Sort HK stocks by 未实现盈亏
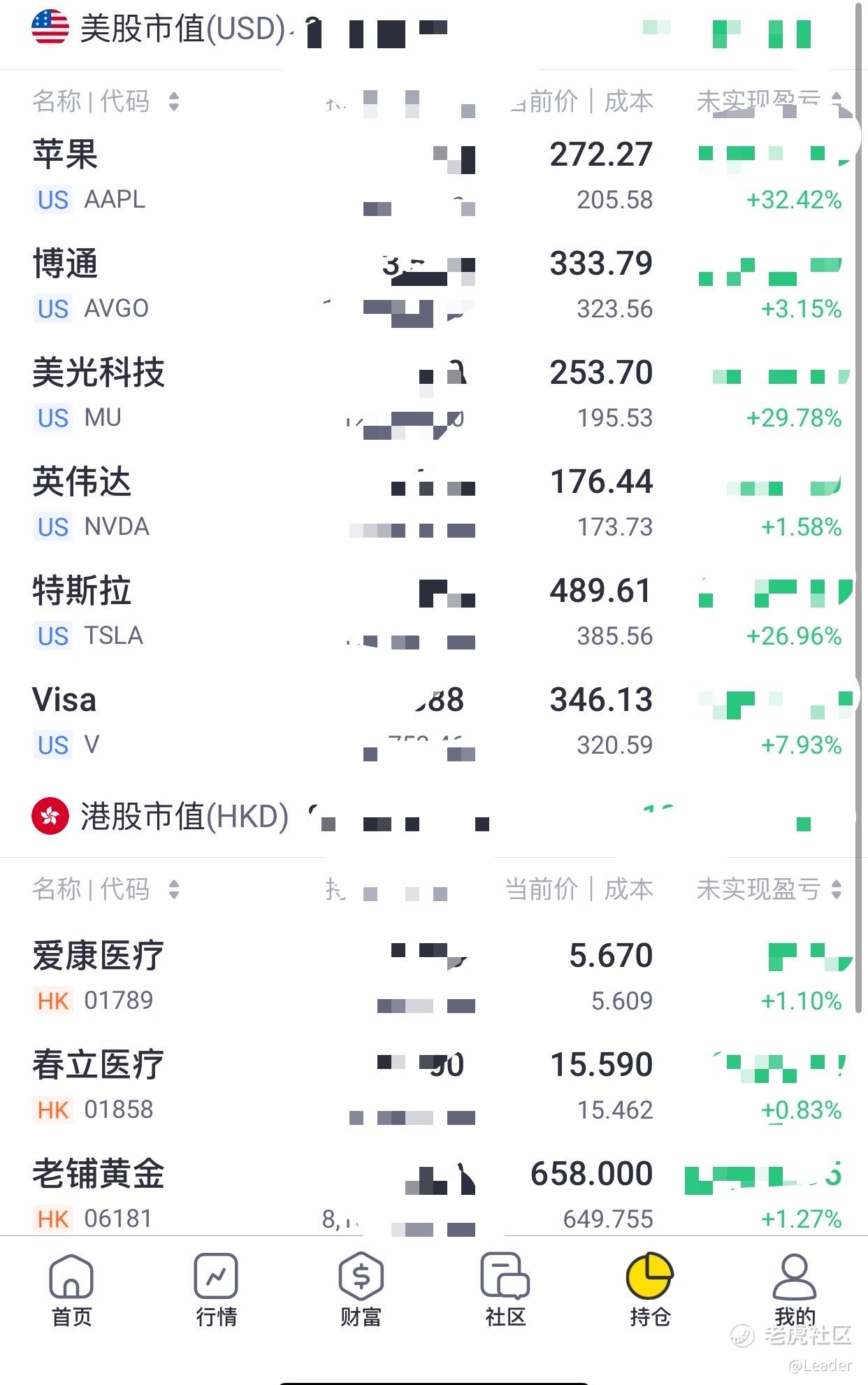 point(769,889)
